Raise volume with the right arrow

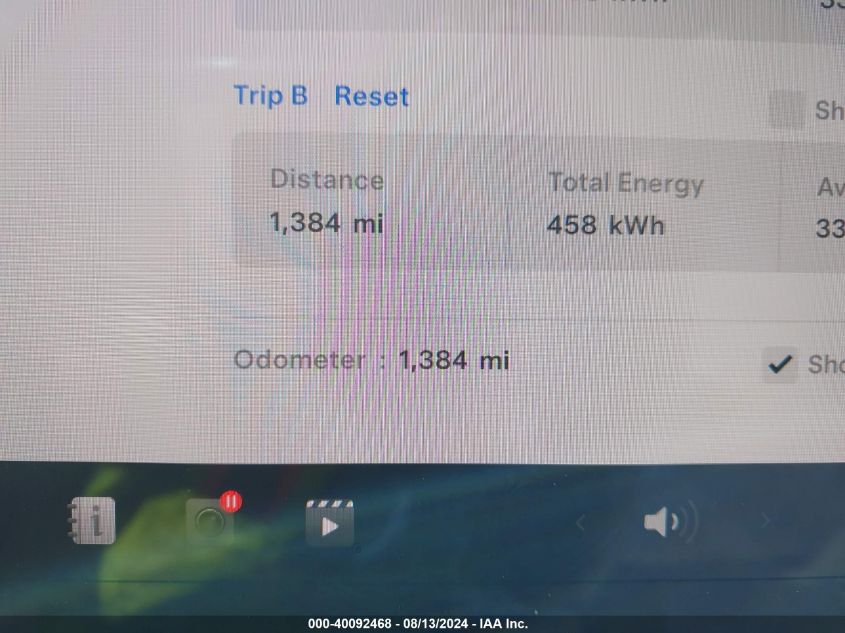click(x=766, y=521)
